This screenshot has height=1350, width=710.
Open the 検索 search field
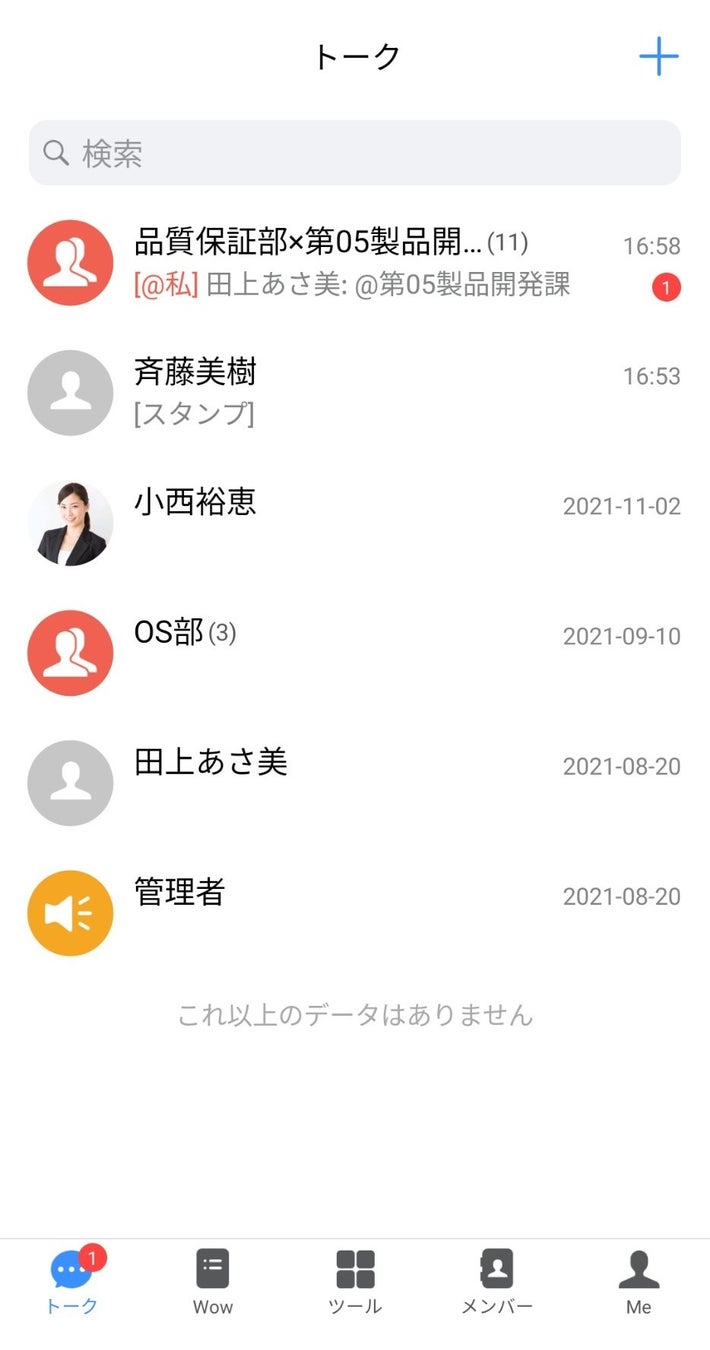pyautogui.click(x=355, y=153)
